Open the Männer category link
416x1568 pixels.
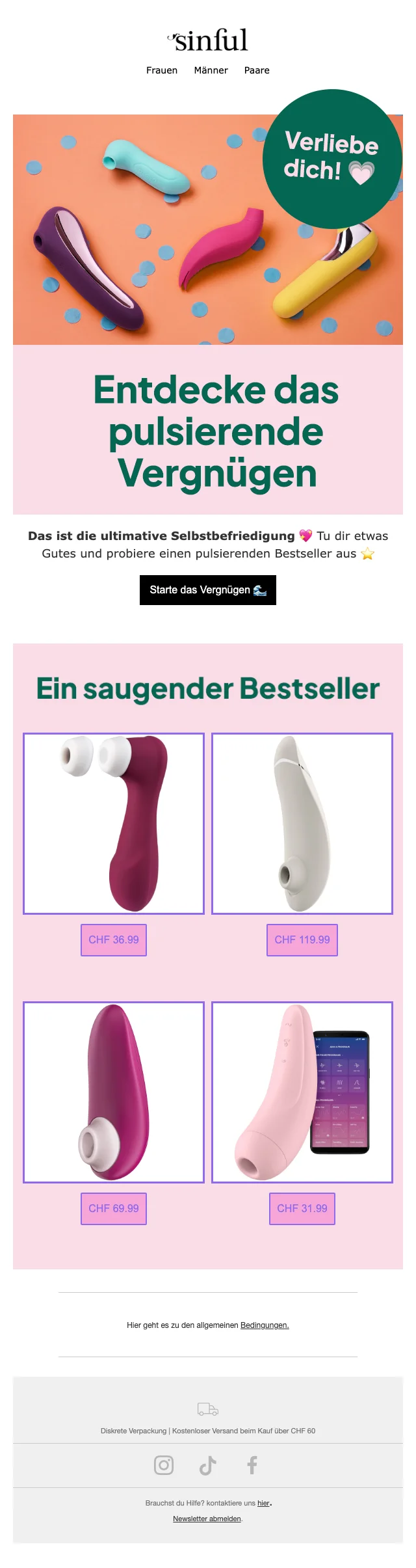tap(211, 70)
